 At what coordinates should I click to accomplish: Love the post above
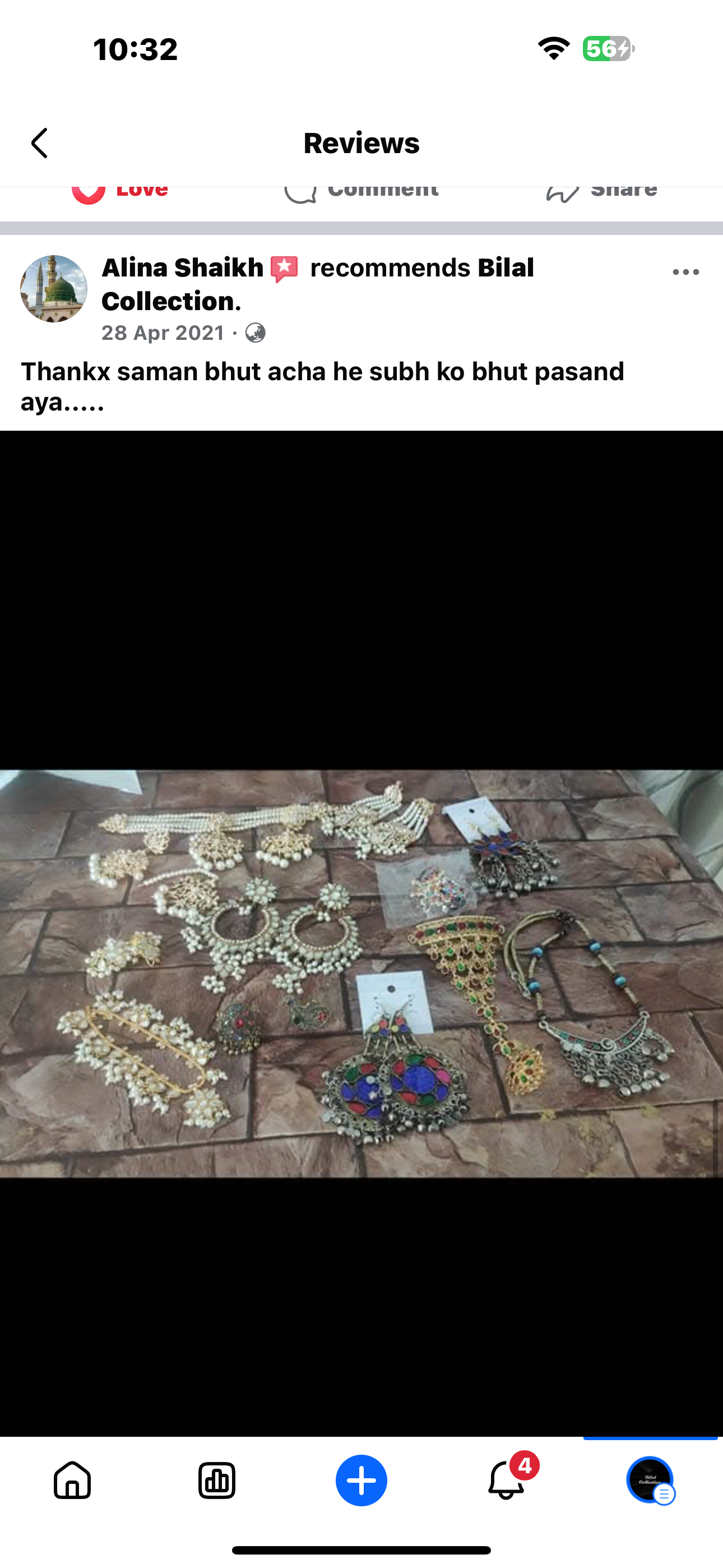pyautogui.click(x=120, y=192)
